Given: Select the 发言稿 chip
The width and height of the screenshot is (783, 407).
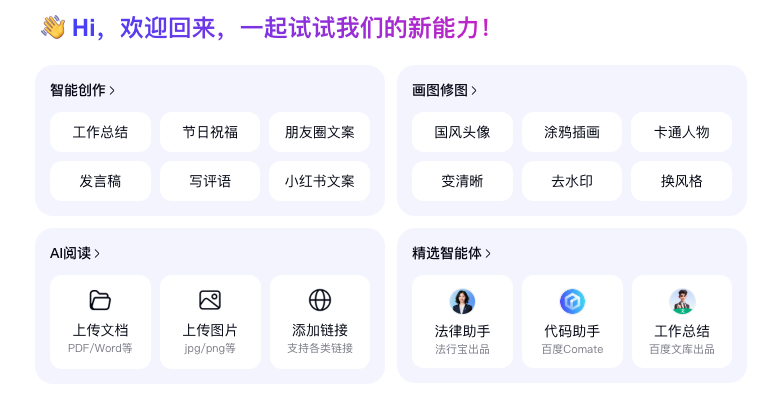Looking at the screenshot, I should point(100,181).
